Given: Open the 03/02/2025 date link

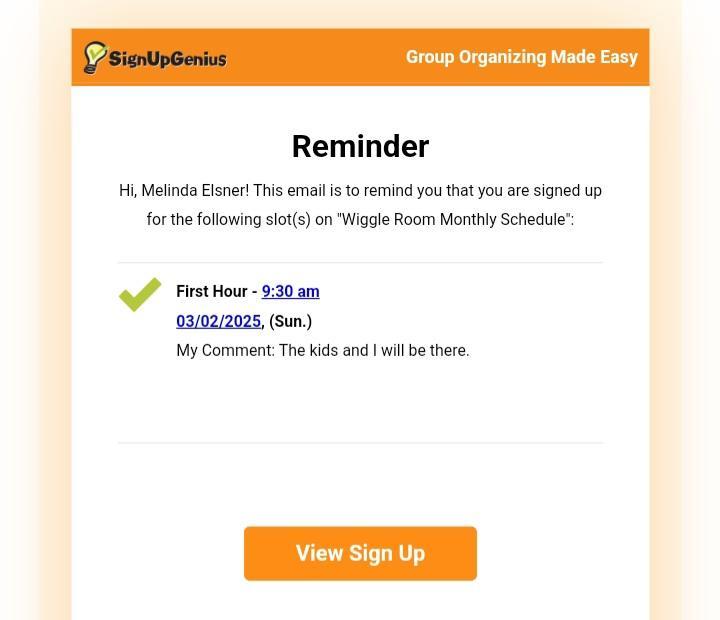Looking at the screenshot, I should click(218, 321).
